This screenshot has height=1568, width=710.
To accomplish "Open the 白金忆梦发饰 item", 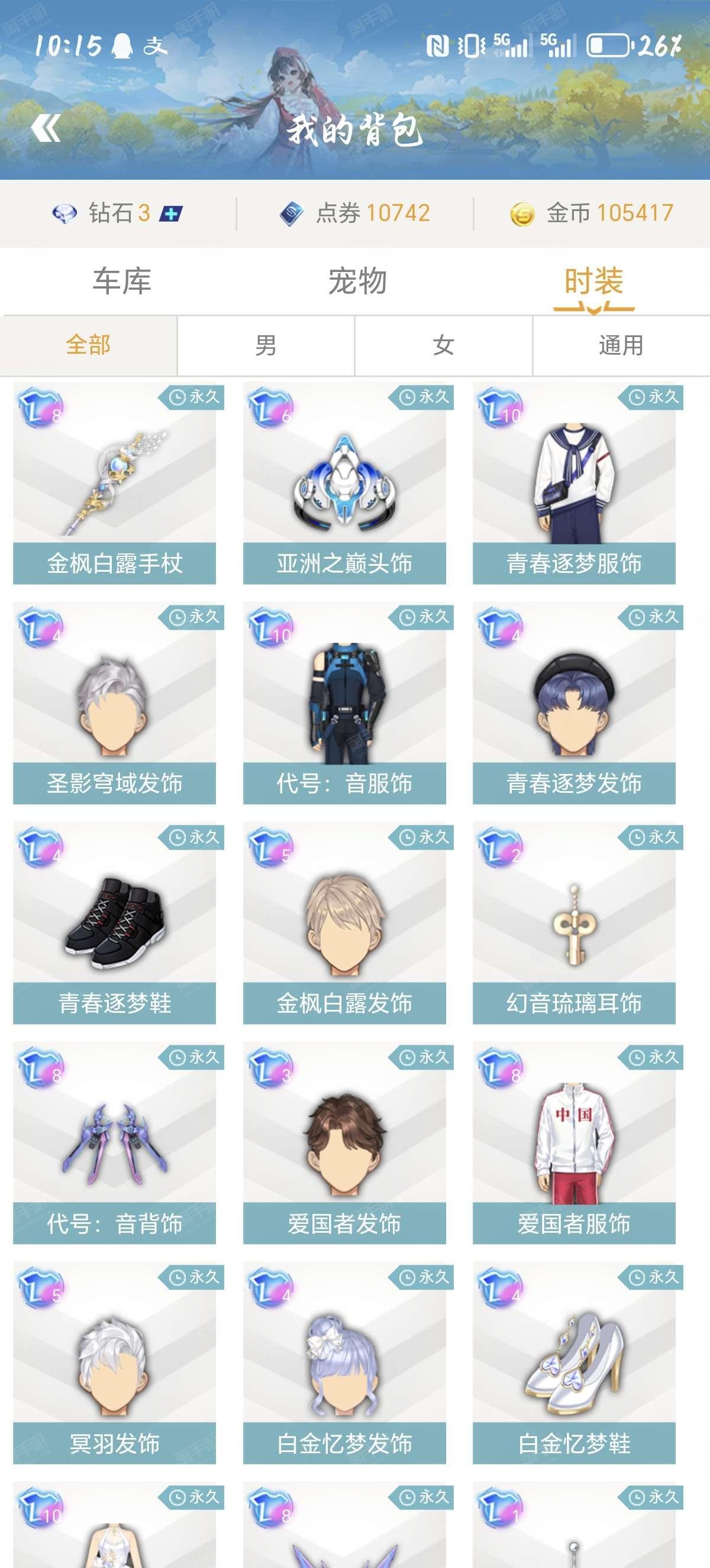I will click(x=345, y=1363).
